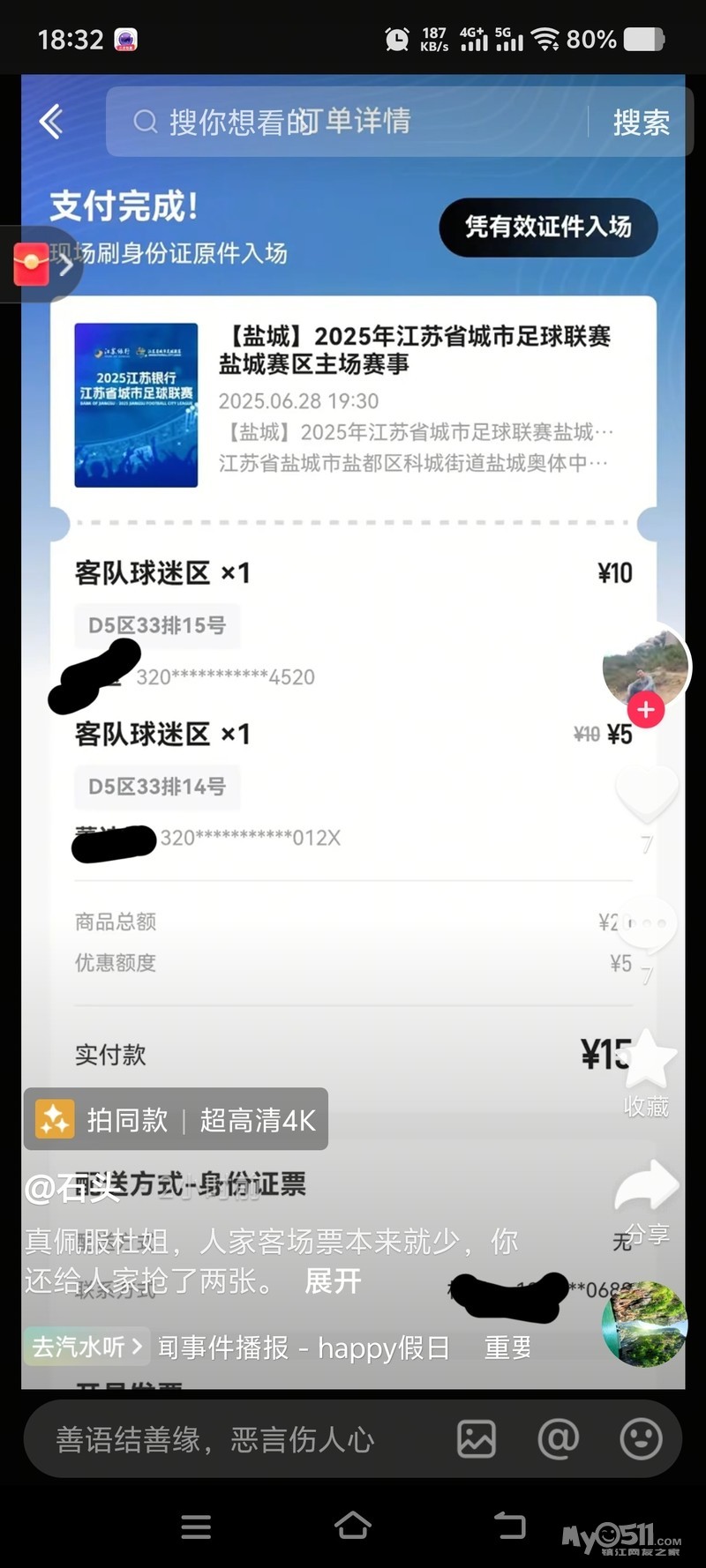This screenshot has height=1568, width=706.
Task: Expand the caption with 展开
Action: pos(333,1281)
